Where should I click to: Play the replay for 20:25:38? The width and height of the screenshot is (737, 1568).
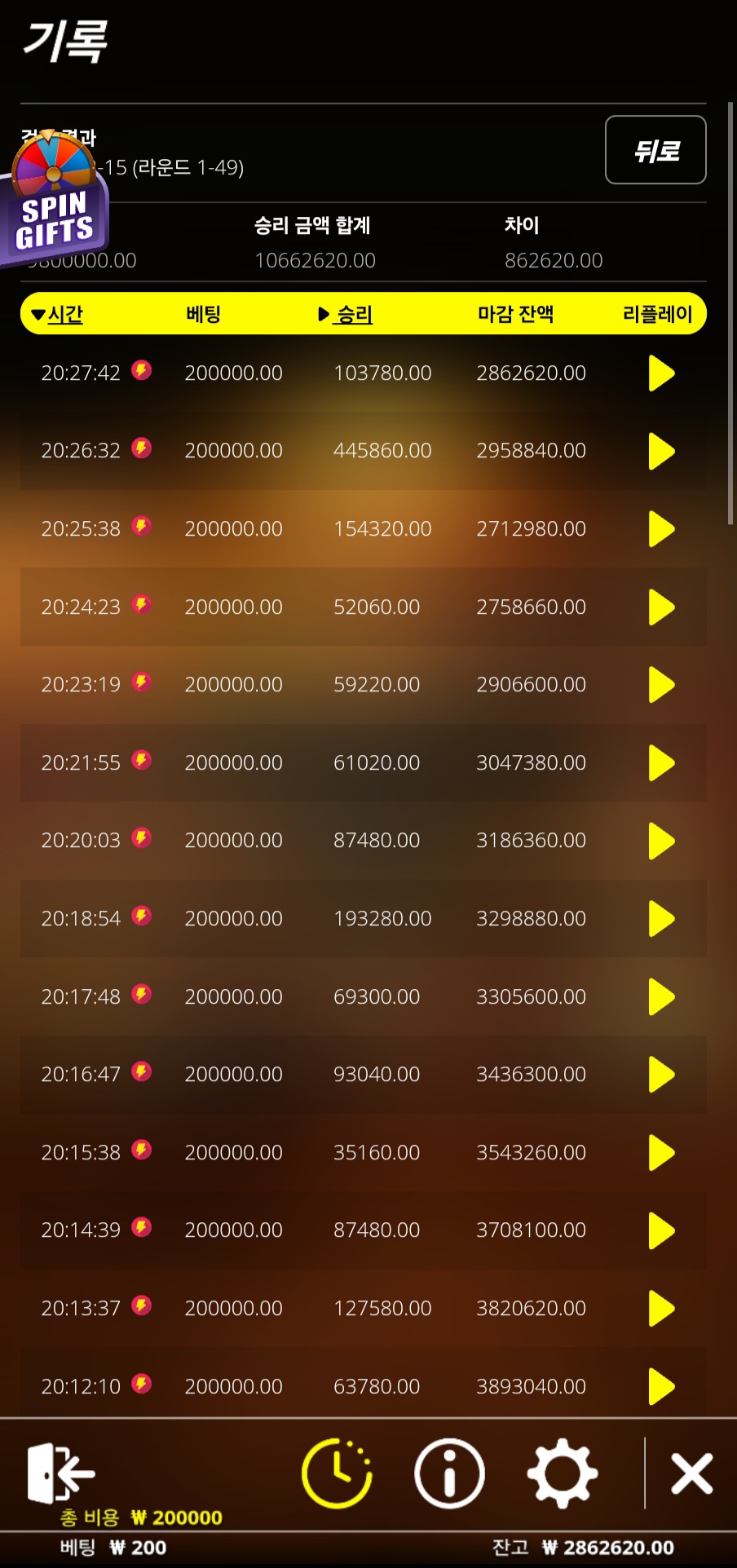tap(661, 529)
